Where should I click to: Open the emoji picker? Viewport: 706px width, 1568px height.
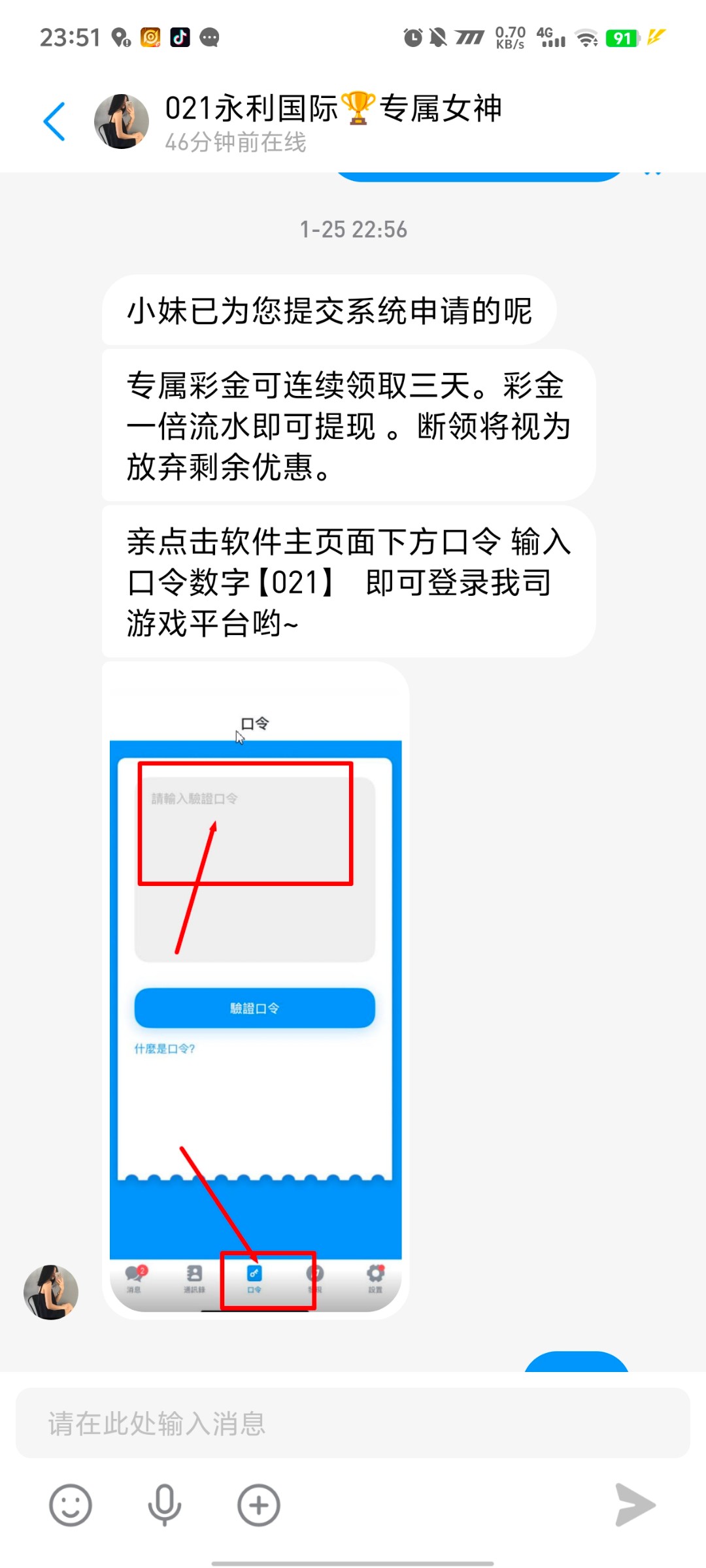[x=70, y=1505]
